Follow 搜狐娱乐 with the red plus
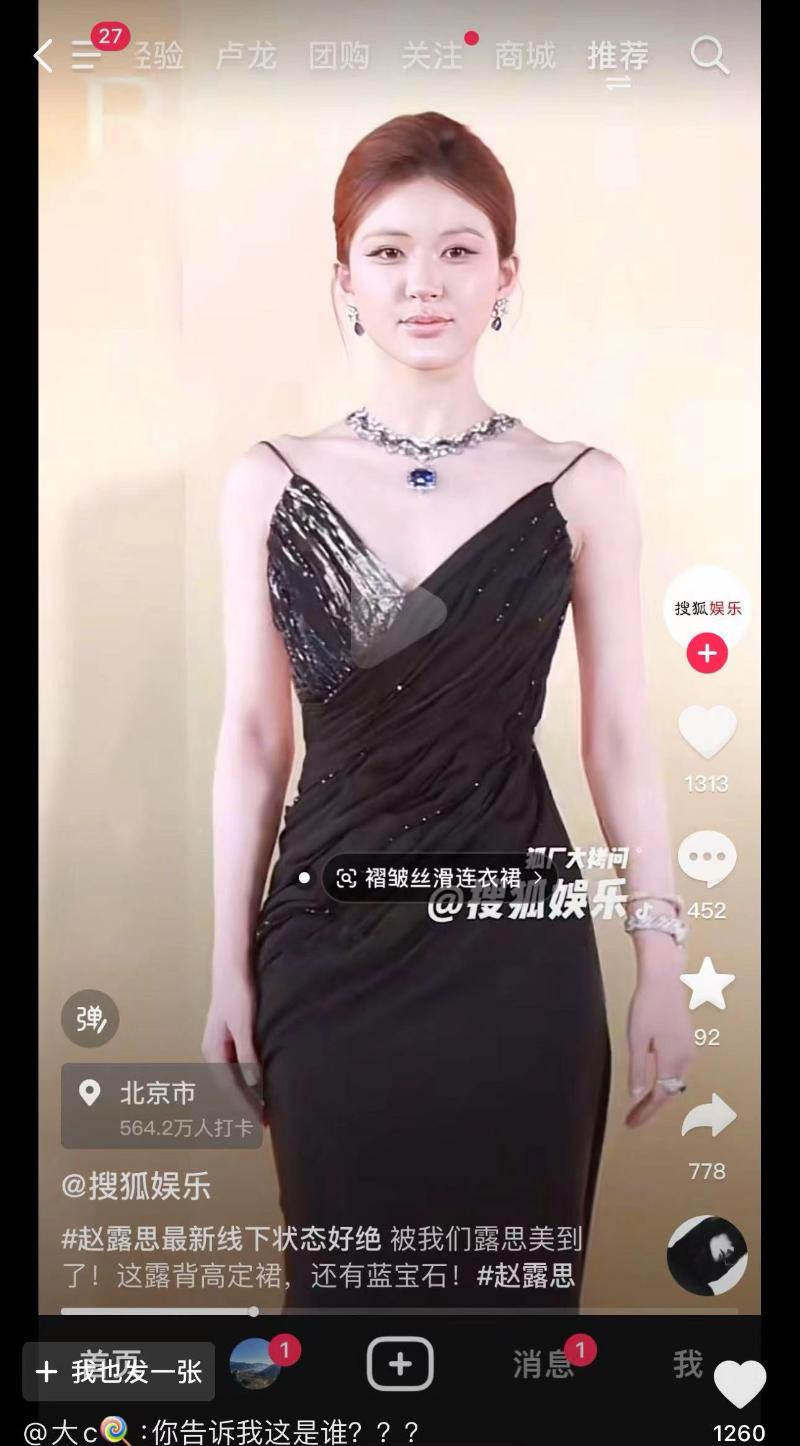The image size is (800, 1446). [x=706, y=654]
